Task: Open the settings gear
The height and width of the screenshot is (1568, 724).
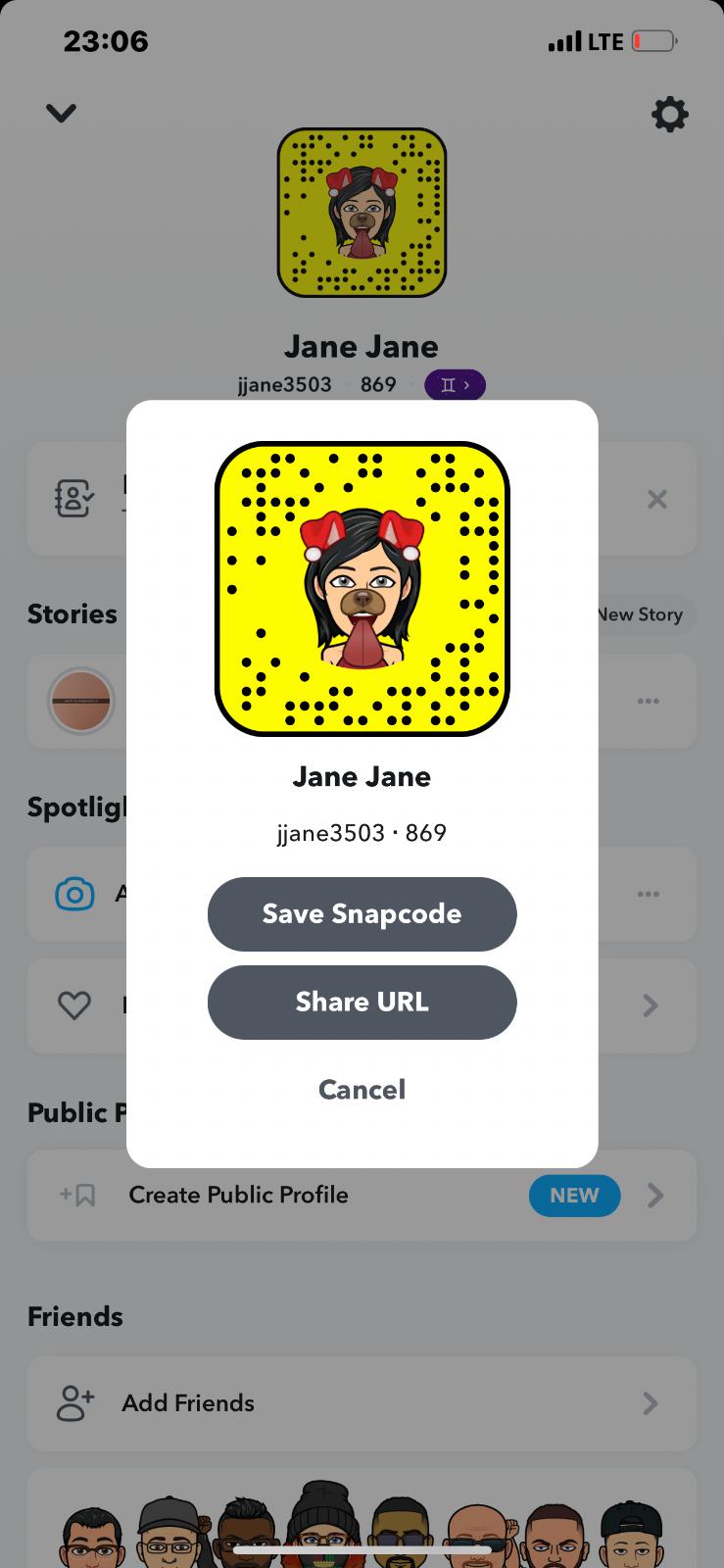Action: coord(670,115)
